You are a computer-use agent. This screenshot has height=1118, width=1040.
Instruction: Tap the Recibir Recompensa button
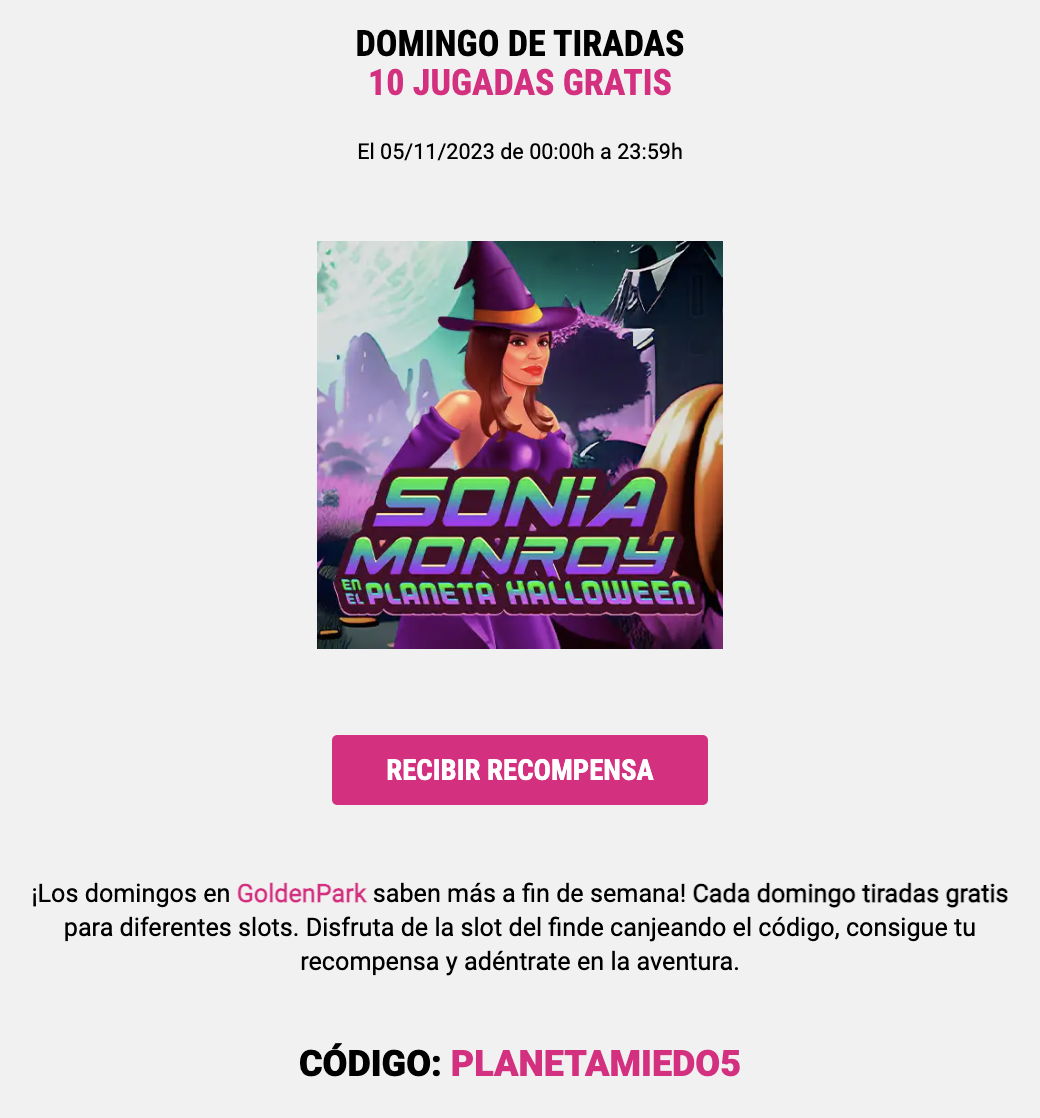pos(519,770)
